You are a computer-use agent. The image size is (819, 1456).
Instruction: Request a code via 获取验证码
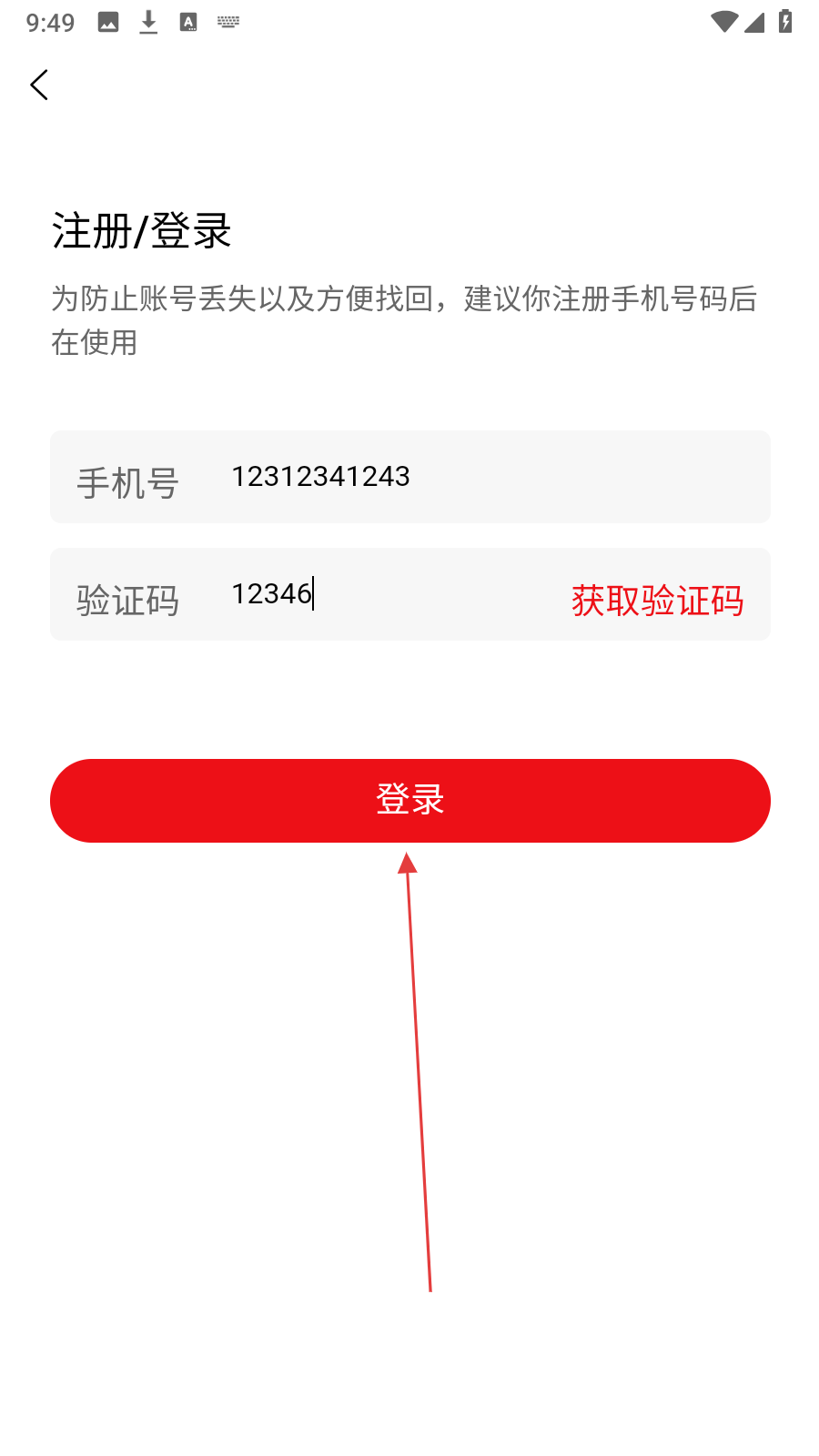[657, 601]
